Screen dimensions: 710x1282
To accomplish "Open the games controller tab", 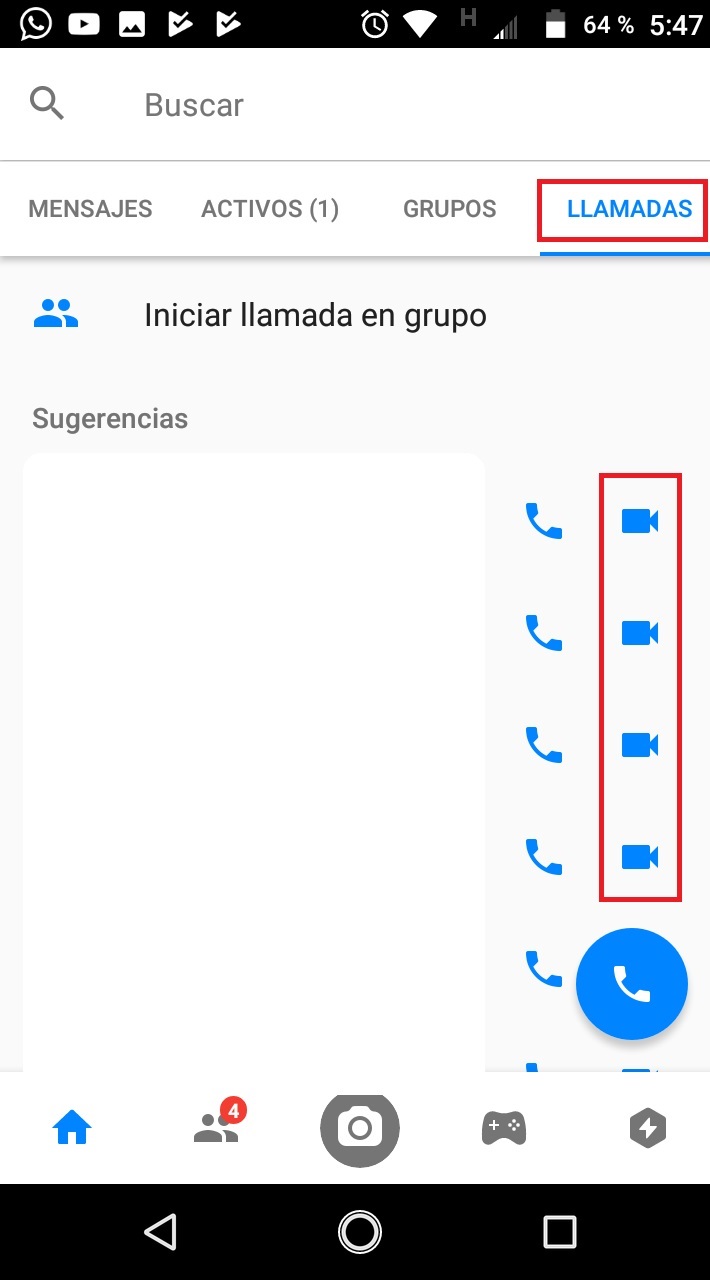I will click(504, 1129).
